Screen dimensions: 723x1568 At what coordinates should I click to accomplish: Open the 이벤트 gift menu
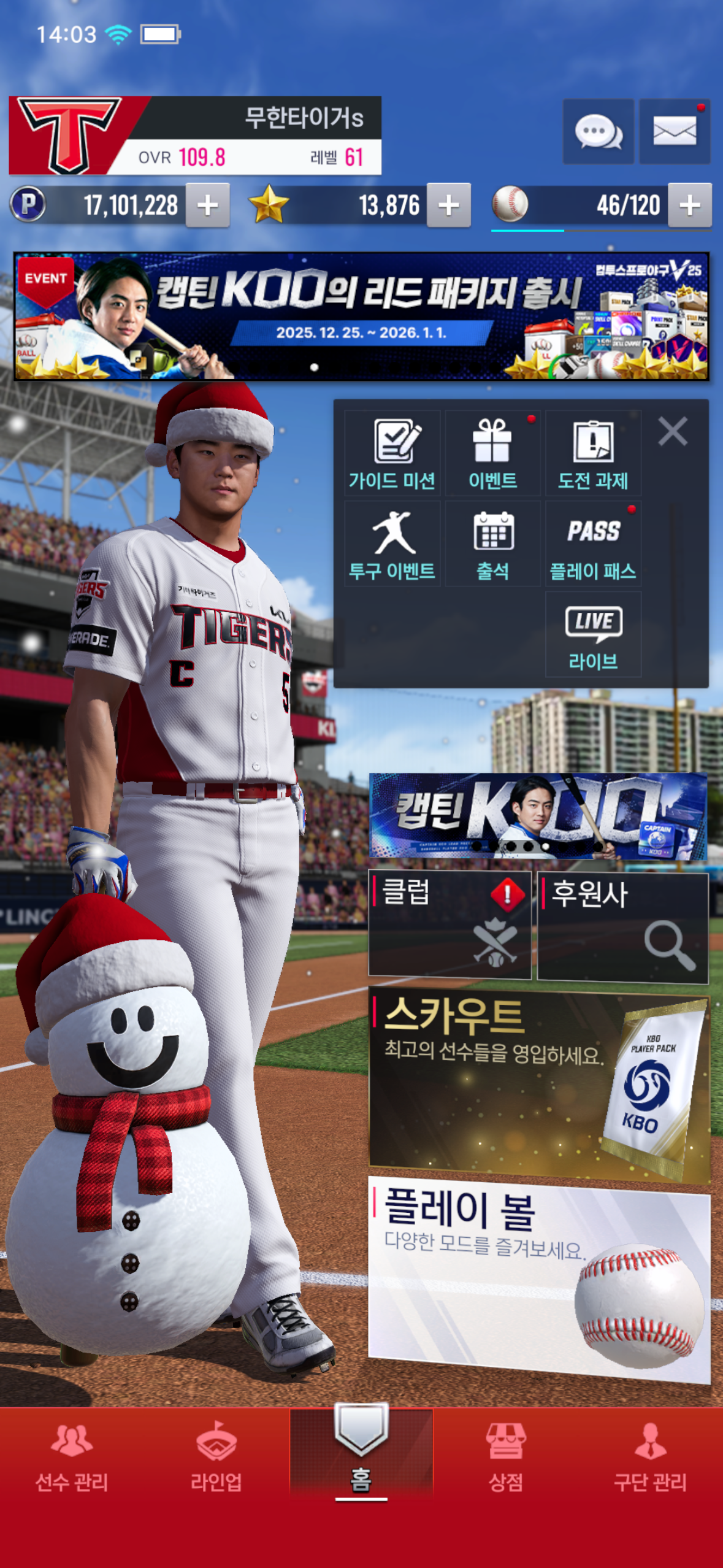pyautogui.click(x=492, y=454)
